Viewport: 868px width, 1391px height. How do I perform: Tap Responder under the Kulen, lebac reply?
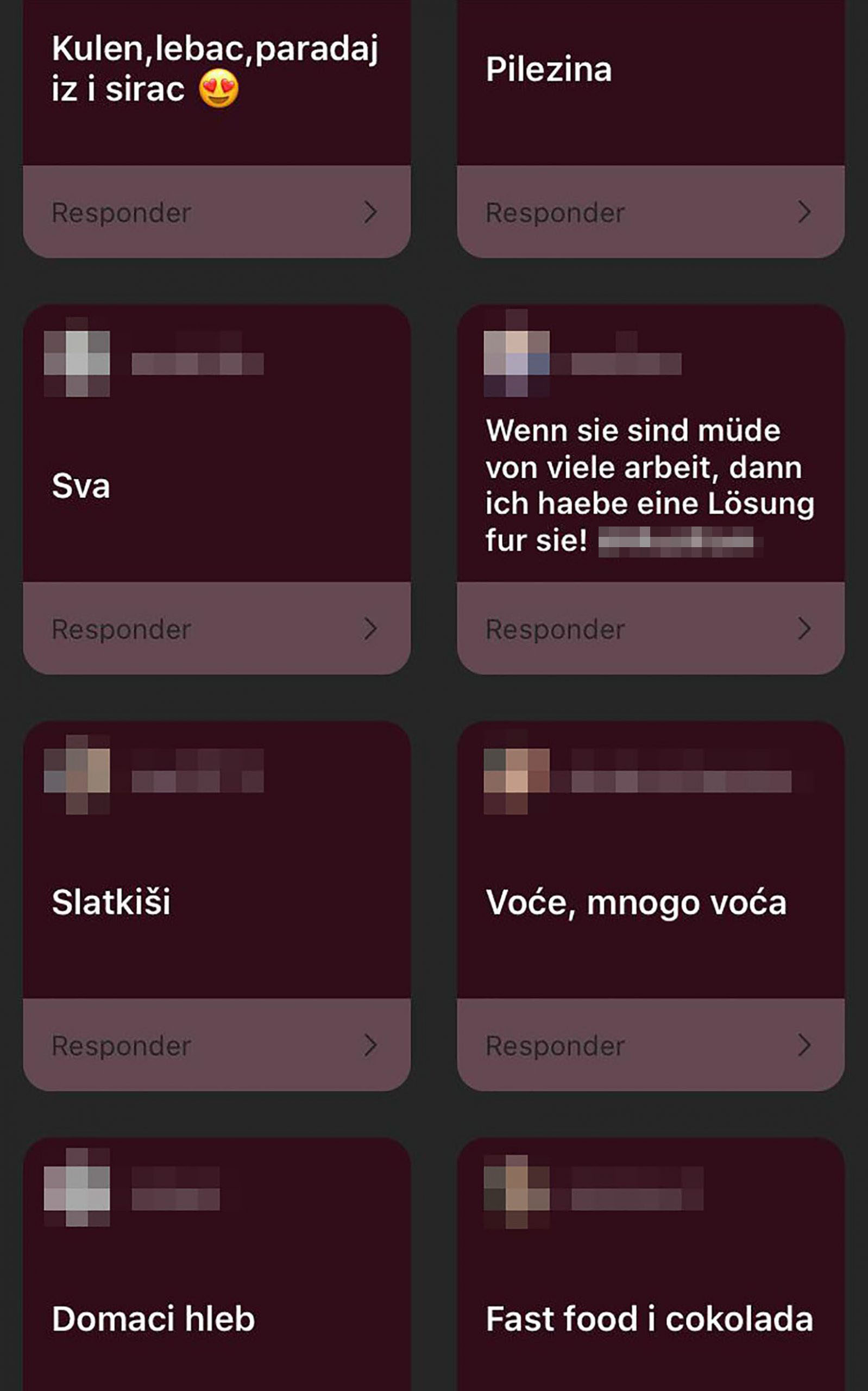(216, 212)
